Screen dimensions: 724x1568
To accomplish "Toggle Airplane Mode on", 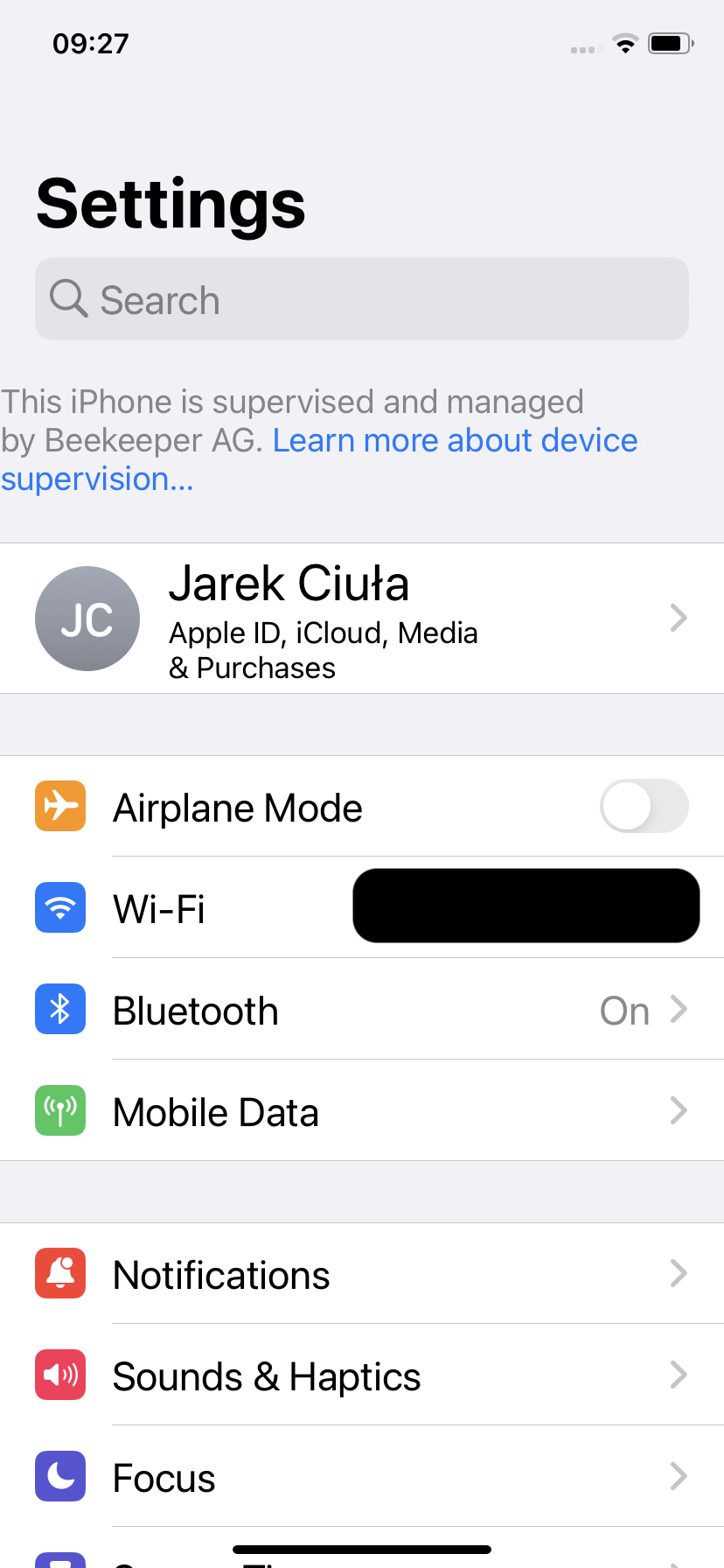I will tap(644, 806).
